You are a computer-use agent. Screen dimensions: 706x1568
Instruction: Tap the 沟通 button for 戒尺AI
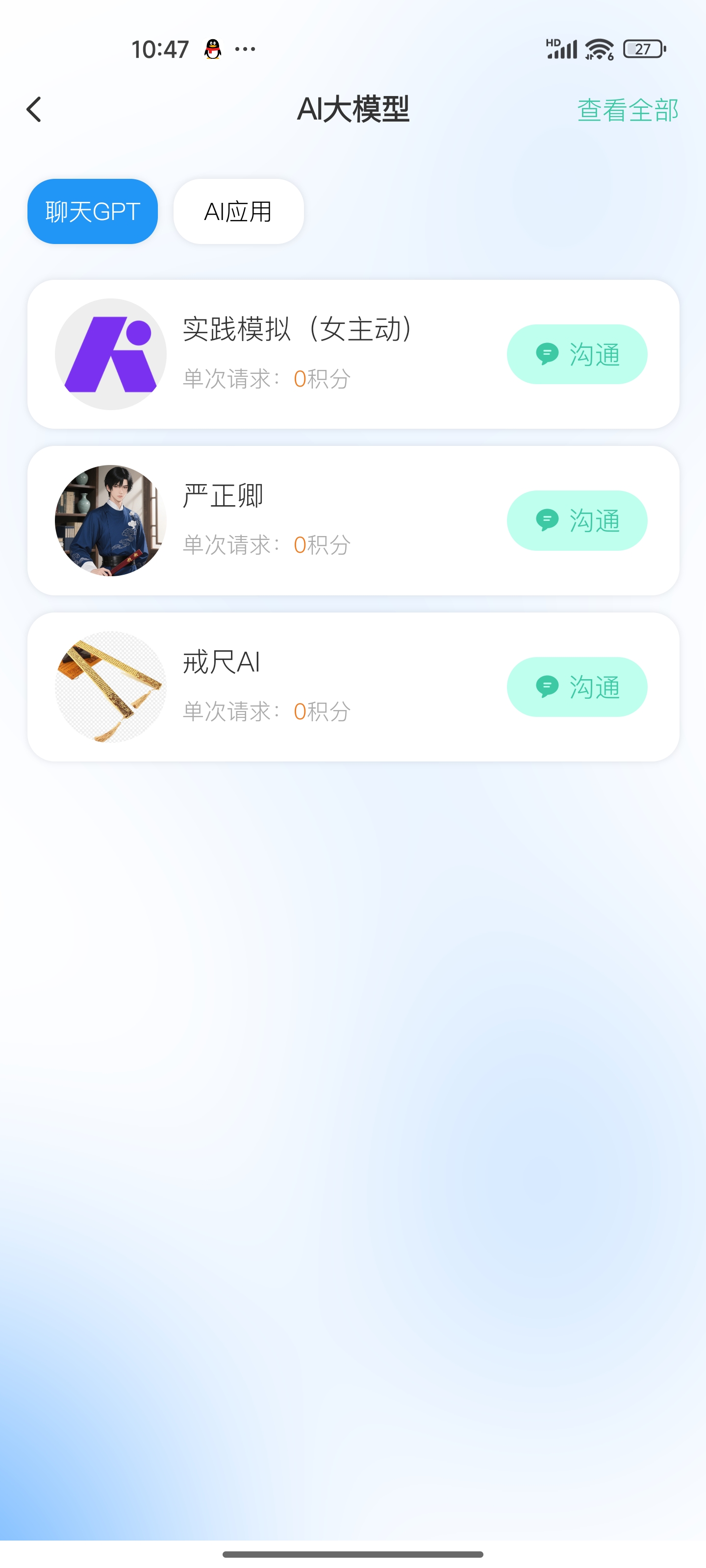click(576, 686)
